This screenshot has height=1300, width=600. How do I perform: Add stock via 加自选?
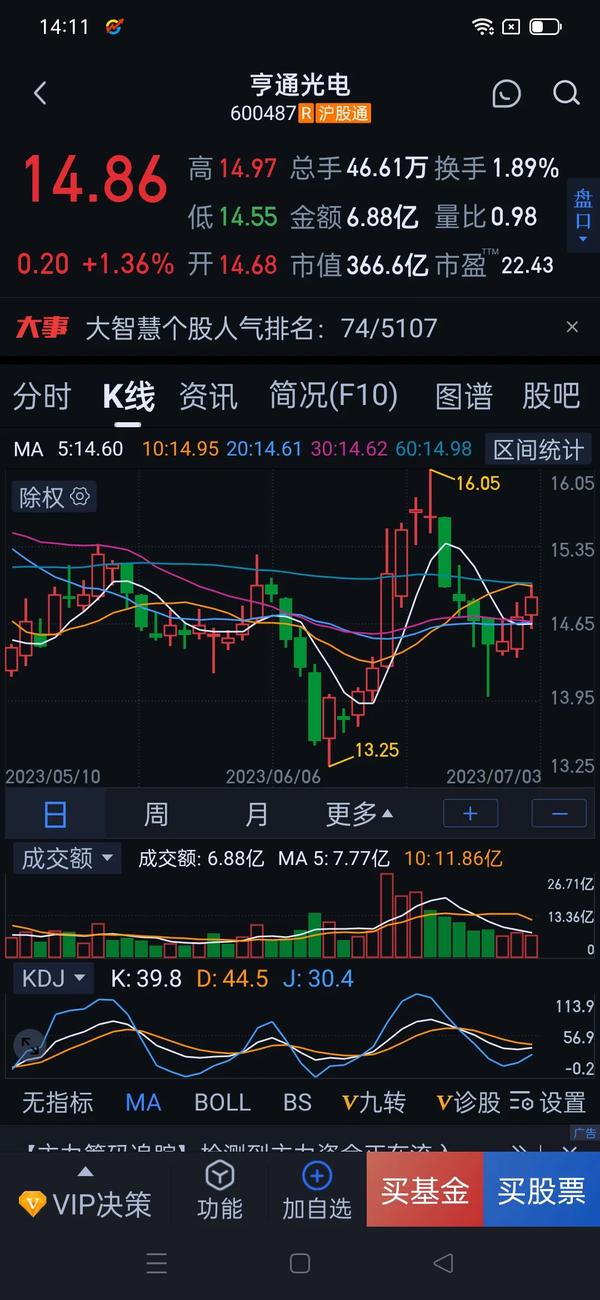[317, 1190]
